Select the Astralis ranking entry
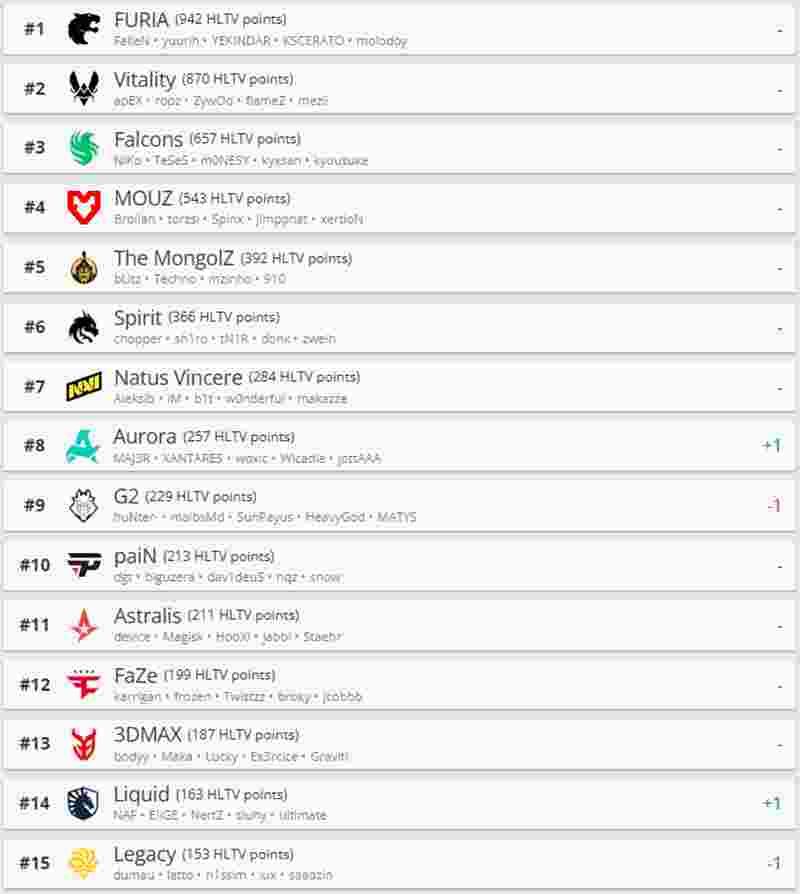 click(x=400, y=625)
